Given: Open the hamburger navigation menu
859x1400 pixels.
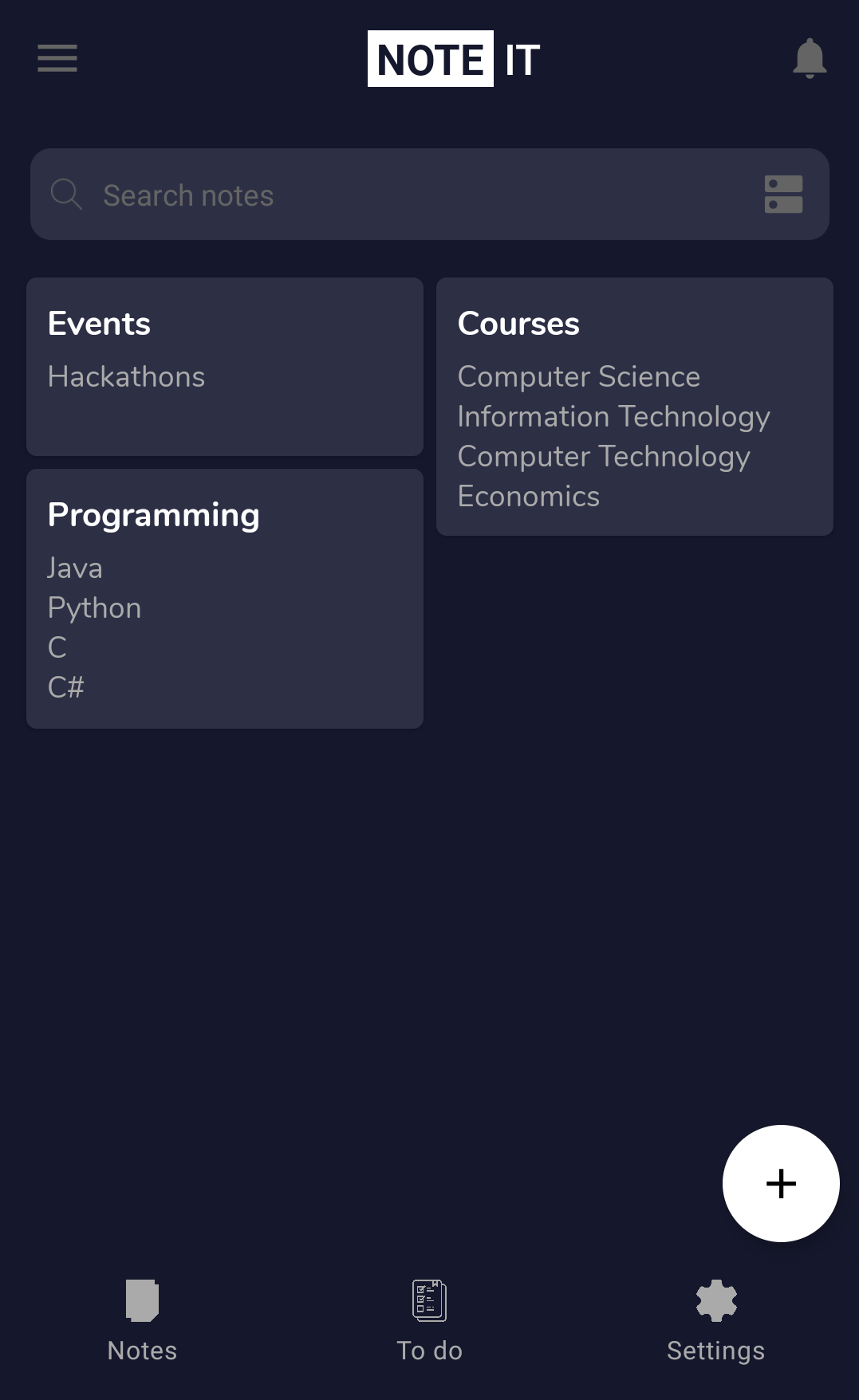Looking at the screenshot, I should pos(57,59).
